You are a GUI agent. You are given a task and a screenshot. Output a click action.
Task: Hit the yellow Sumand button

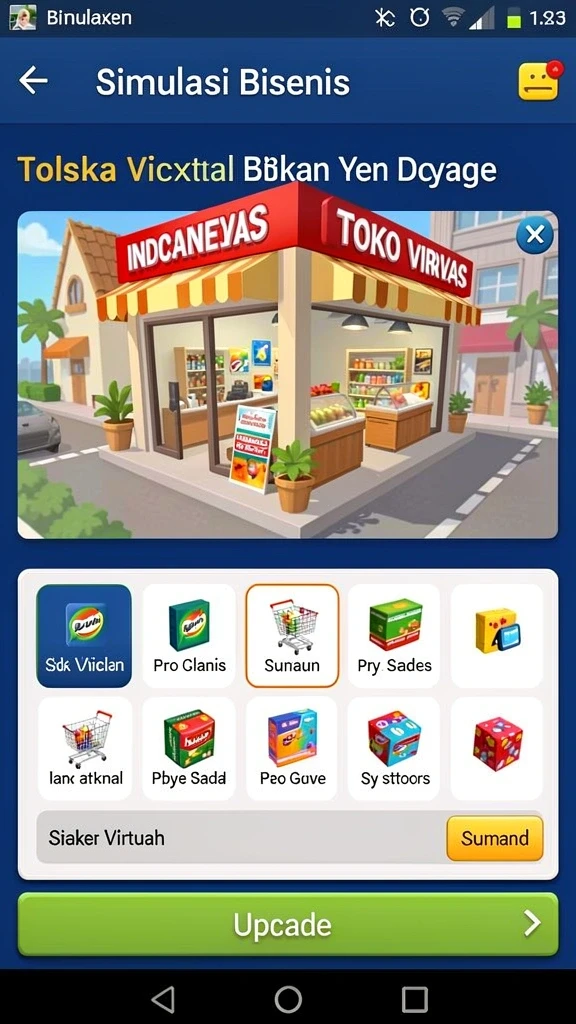pos(495,838)
